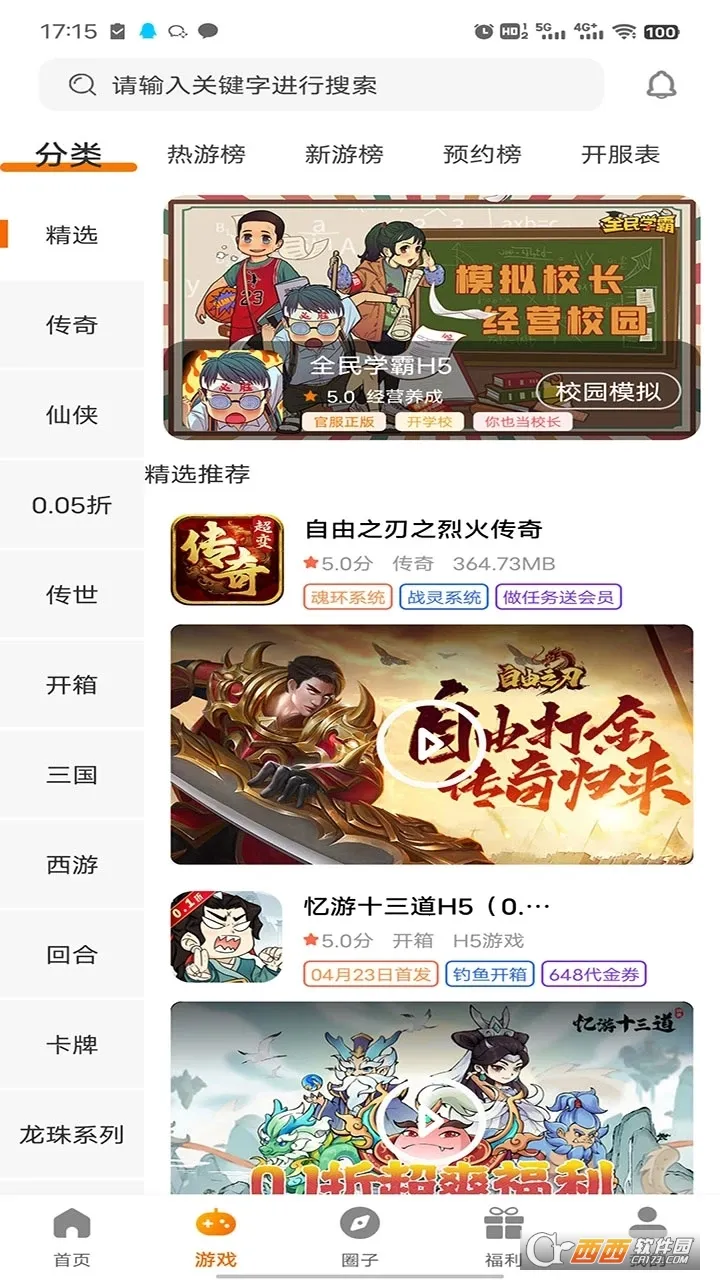Go to the 首页 tab
Viewport: 720px width, 1280px height.
pos(72,1238)
